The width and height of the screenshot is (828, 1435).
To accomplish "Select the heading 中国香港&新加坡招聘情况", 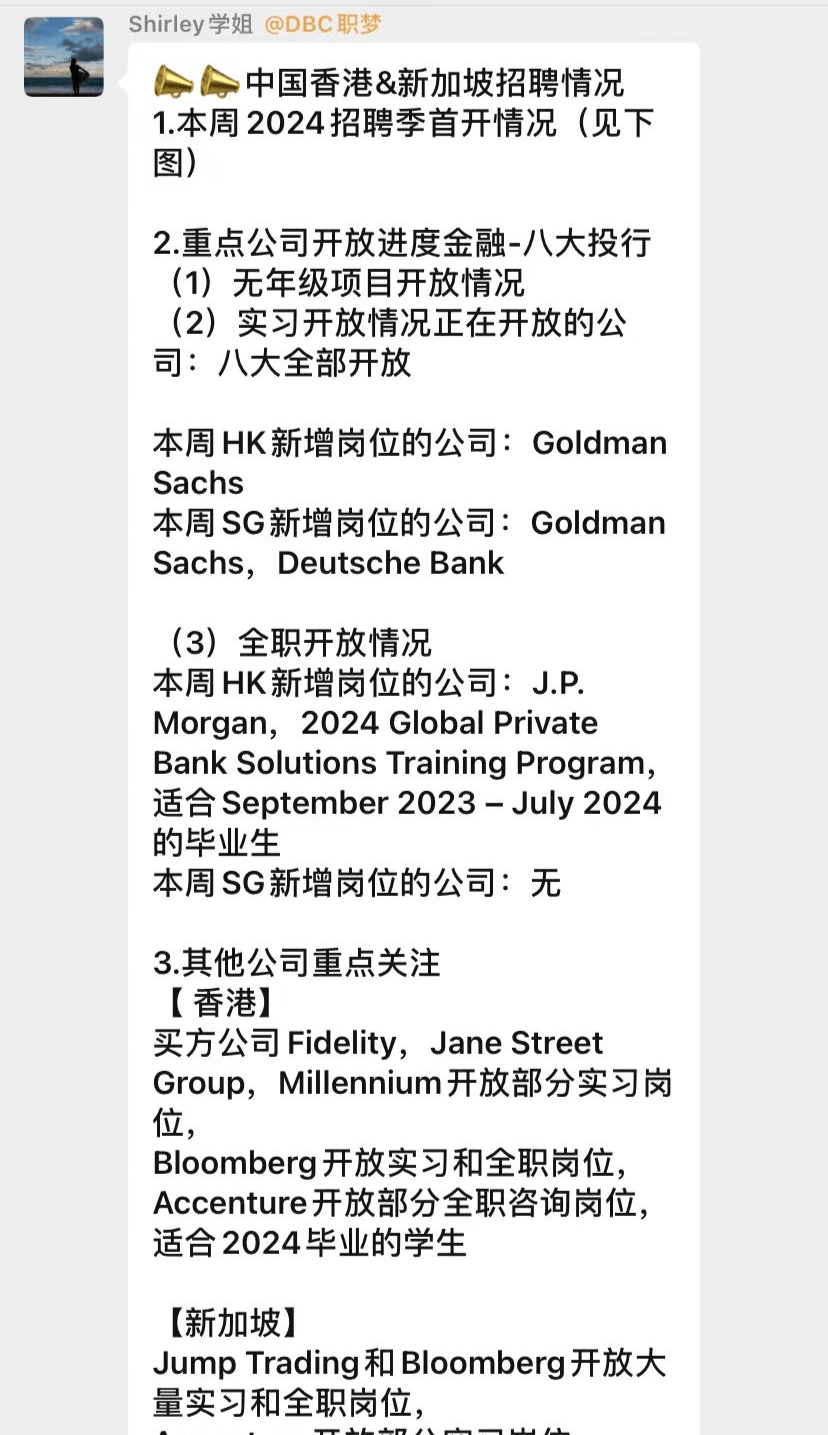I will [x=435, y=82].
